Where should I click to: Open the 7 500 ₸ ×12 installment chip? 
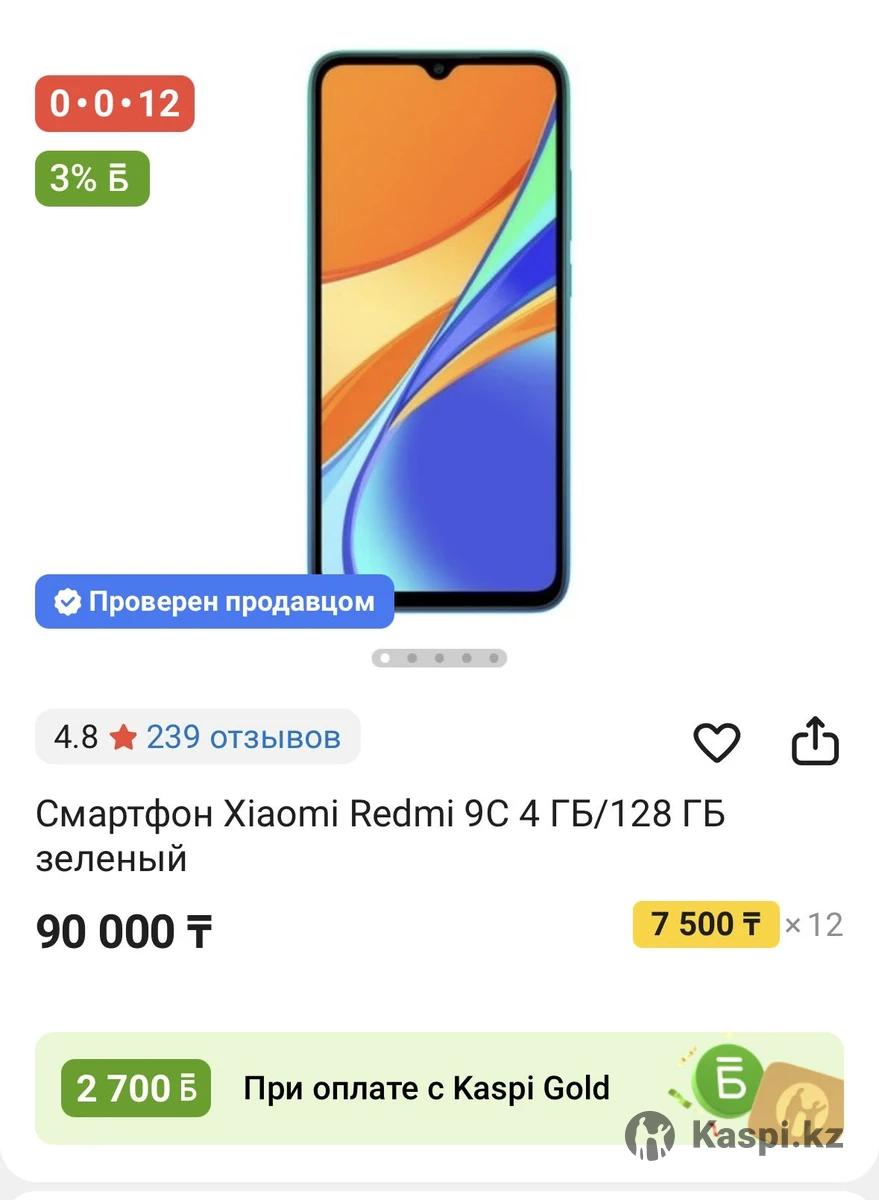(x=706, y=924)
